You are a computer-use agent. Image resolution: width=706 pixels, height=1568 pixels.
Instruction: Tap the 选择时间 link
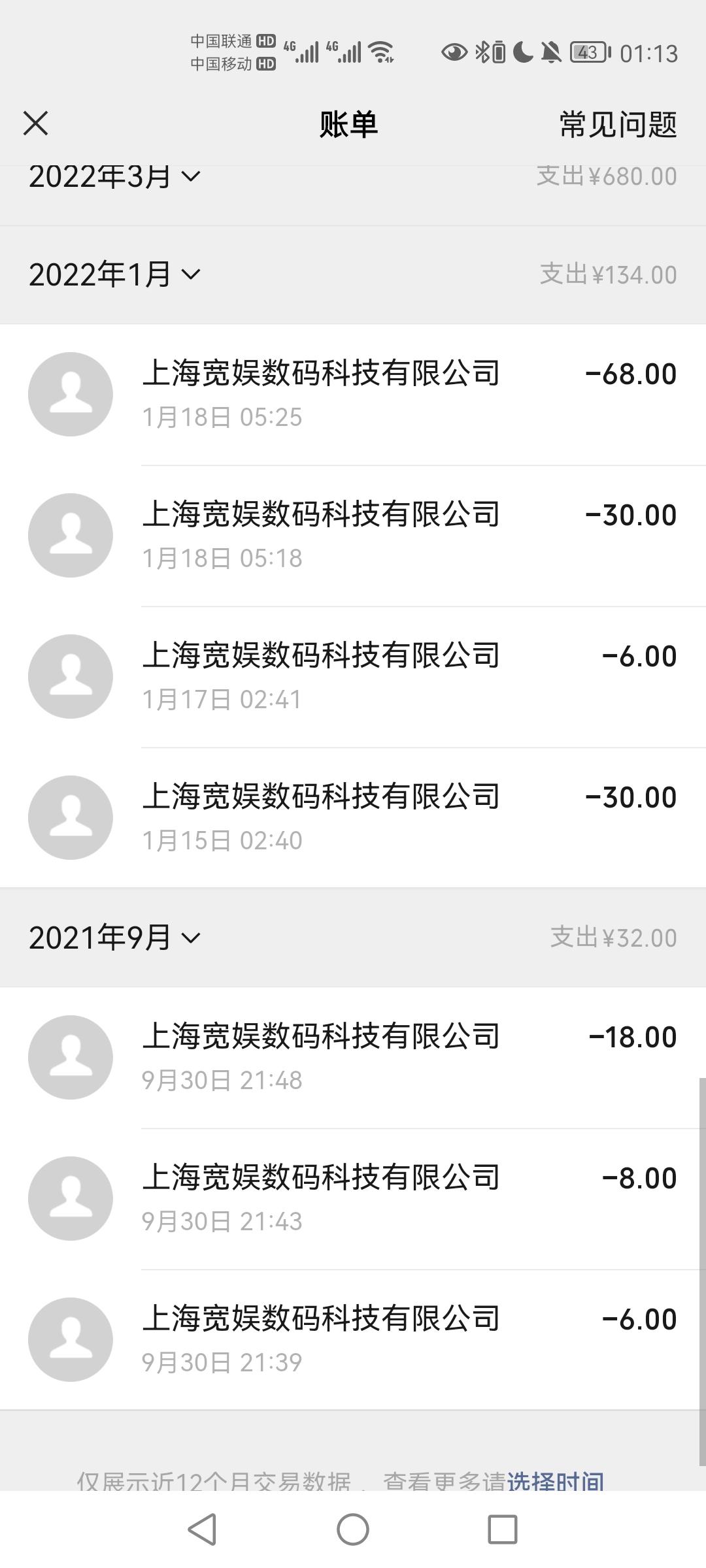coord(555,1480)
